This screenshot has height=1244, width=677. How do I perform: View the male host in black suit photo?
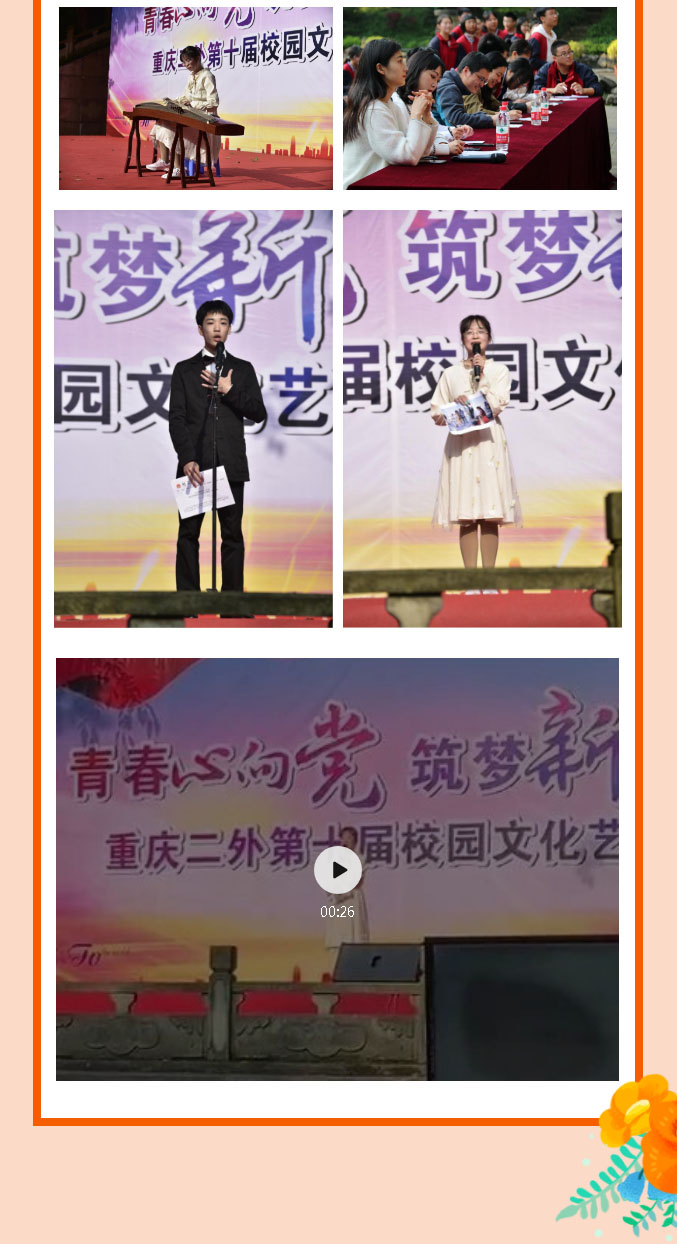pyautogui.click(x=193, y=418)
